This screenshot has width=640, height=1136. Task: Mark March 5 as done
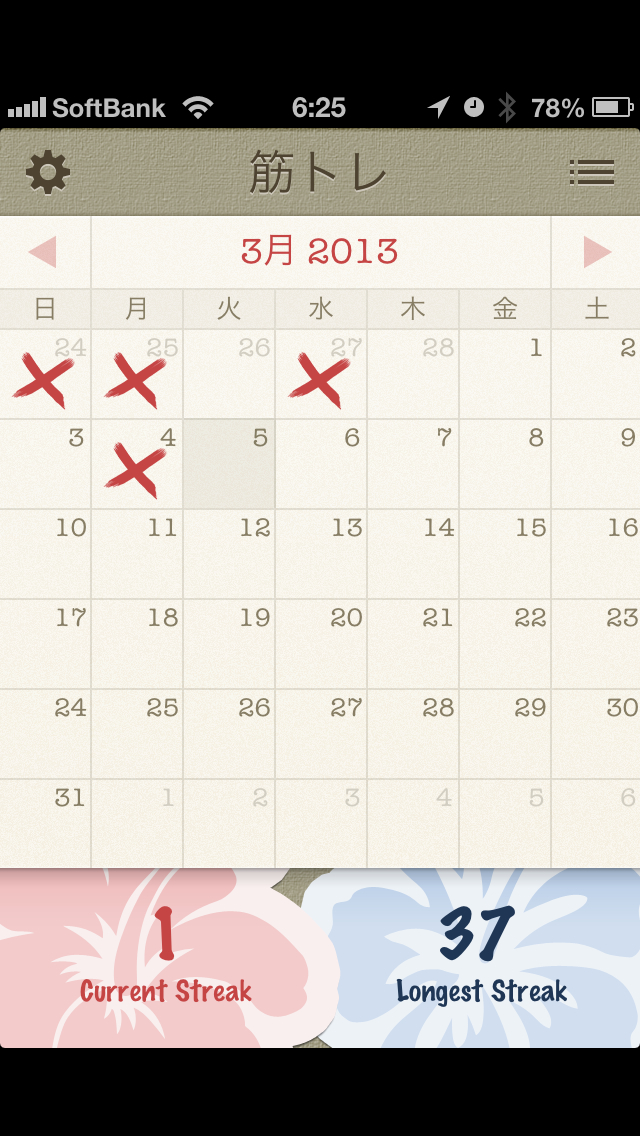[229, 464]
